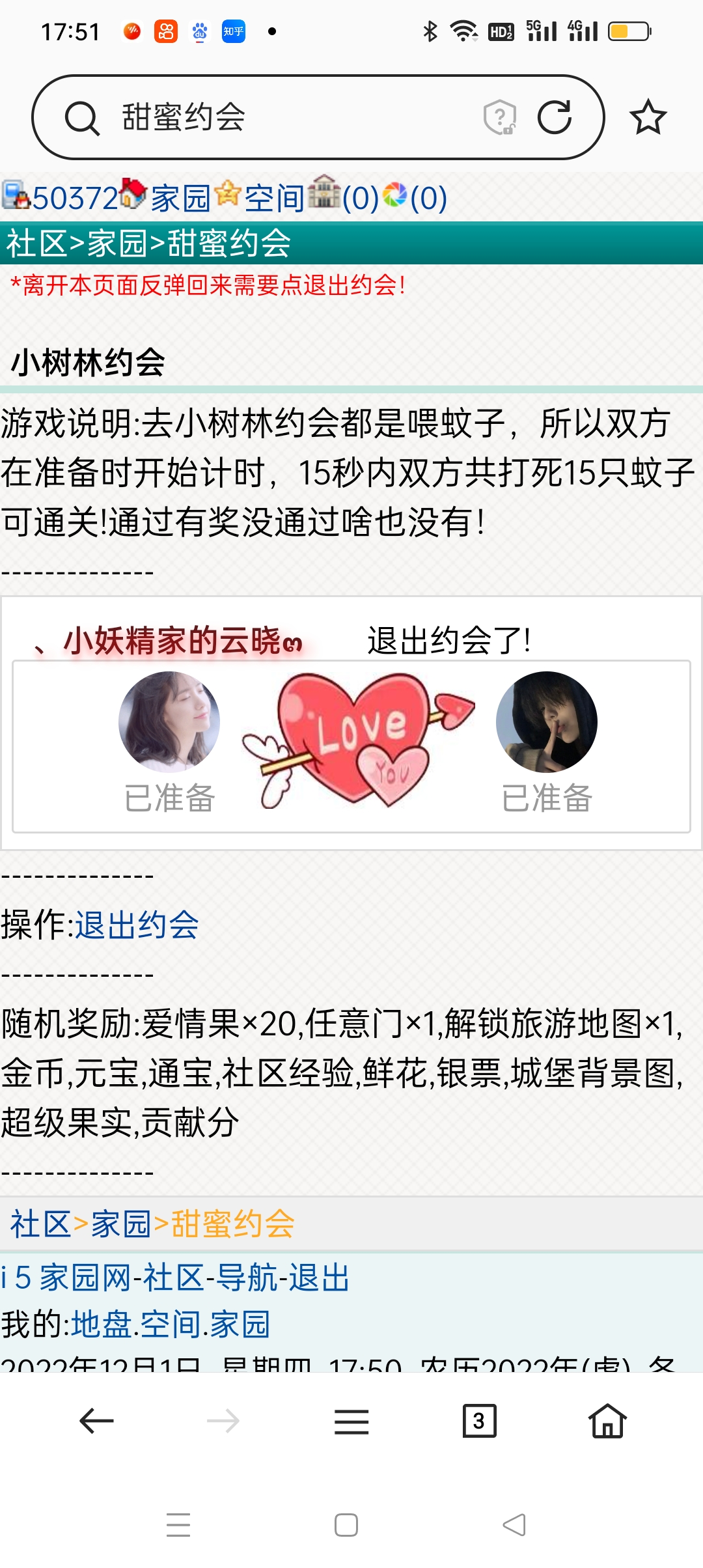This screenshot has height=1568, width=703.
Task: Go to 社区 in the bottom breadcrumb
Action: click(x=40, y=1224)
